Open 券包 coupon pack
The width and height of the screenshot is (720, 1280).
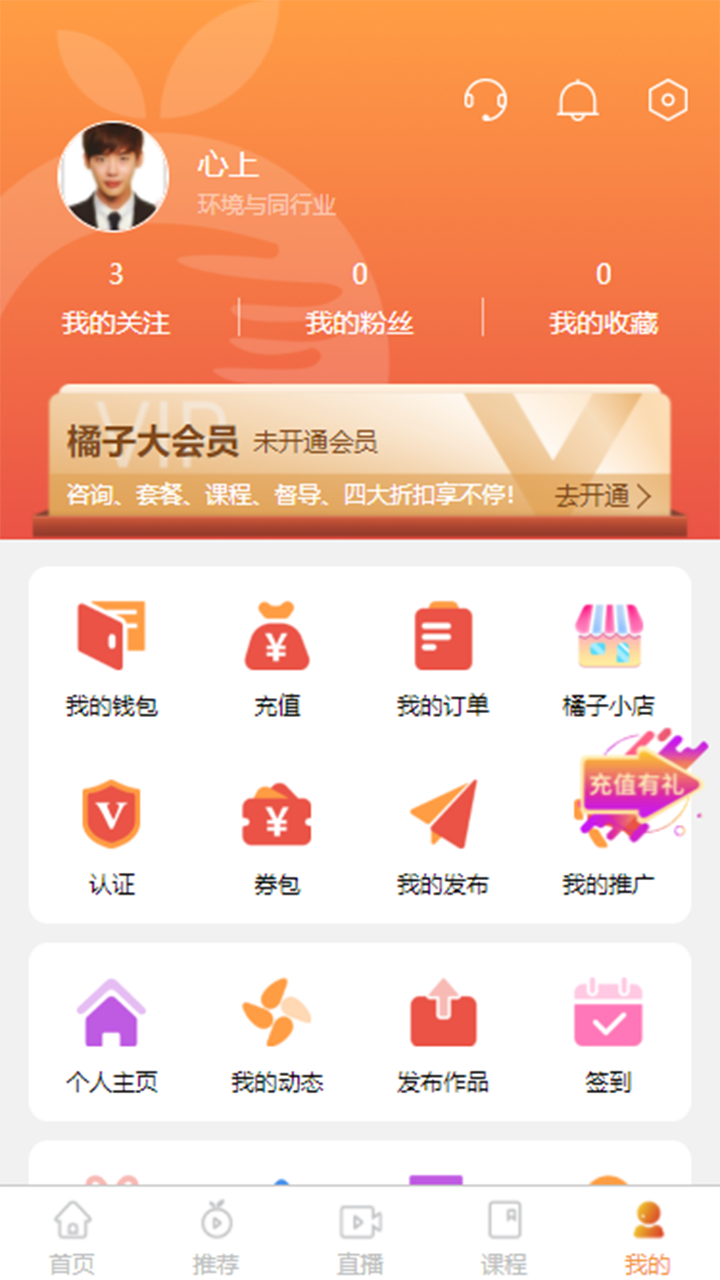click(x=277, y=836)
